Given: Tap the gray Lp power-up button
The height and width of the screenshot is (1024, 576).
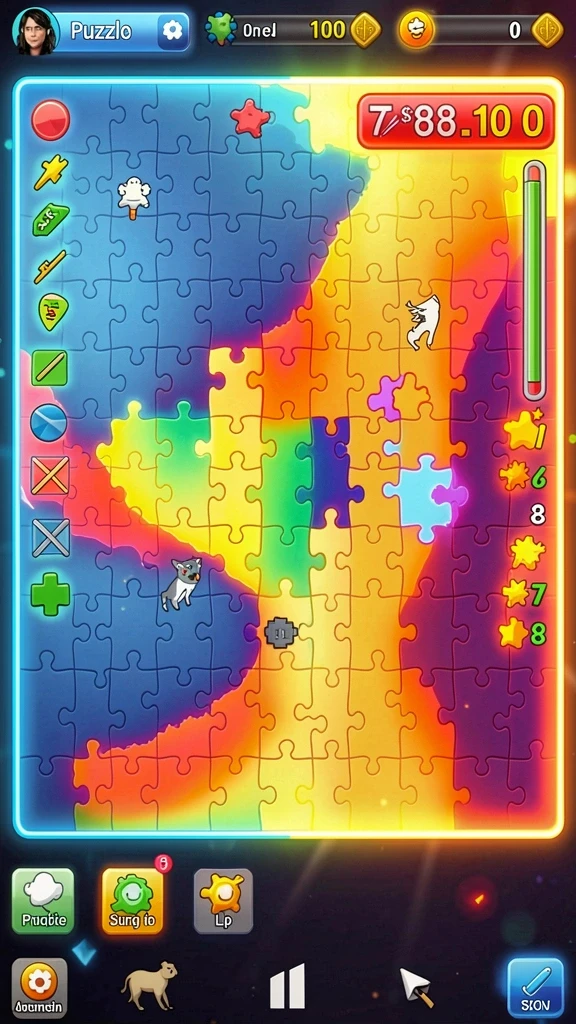Looking at the screenshot, I should coord(223,901).
